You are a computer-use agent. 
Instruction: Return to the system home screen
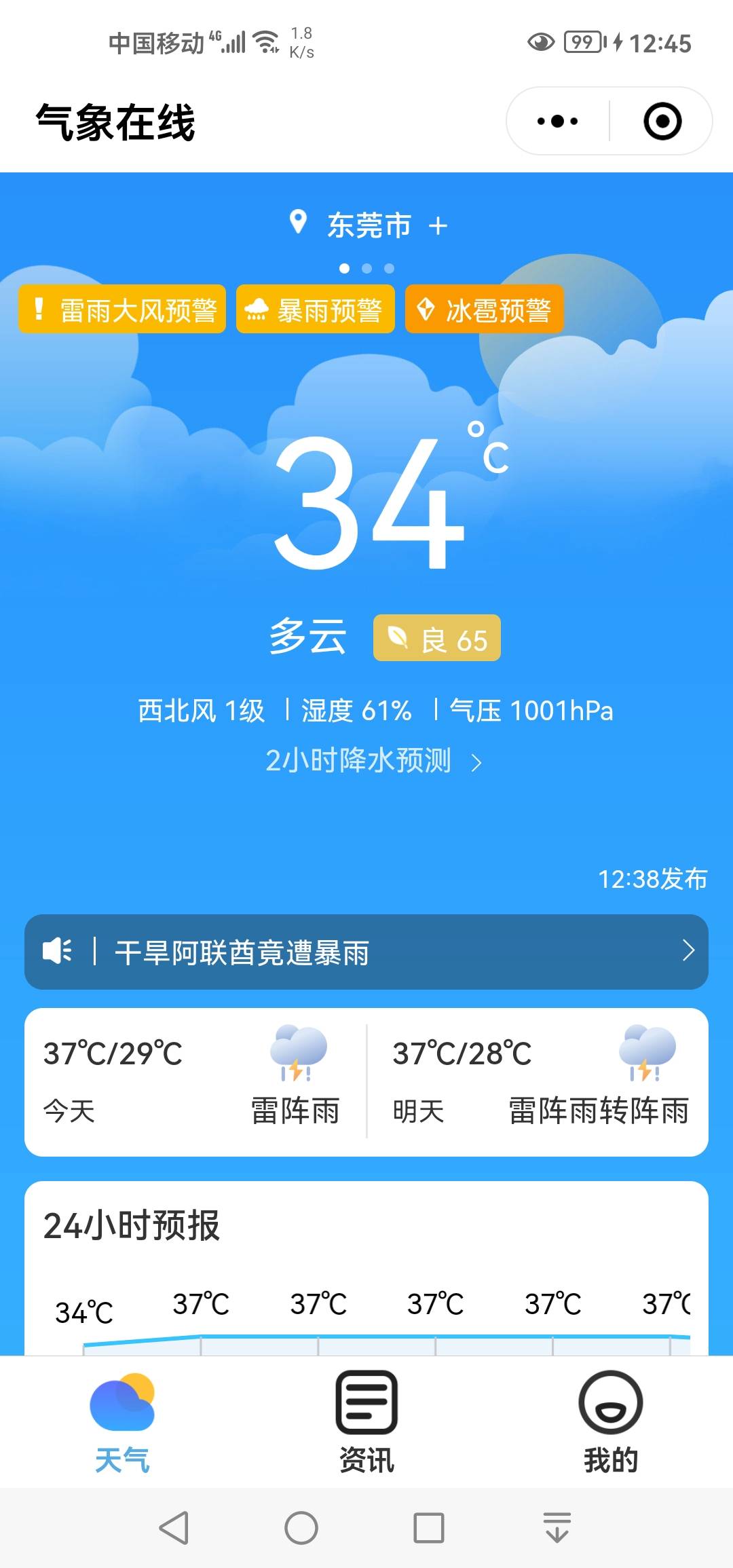tap(301, 1528)
